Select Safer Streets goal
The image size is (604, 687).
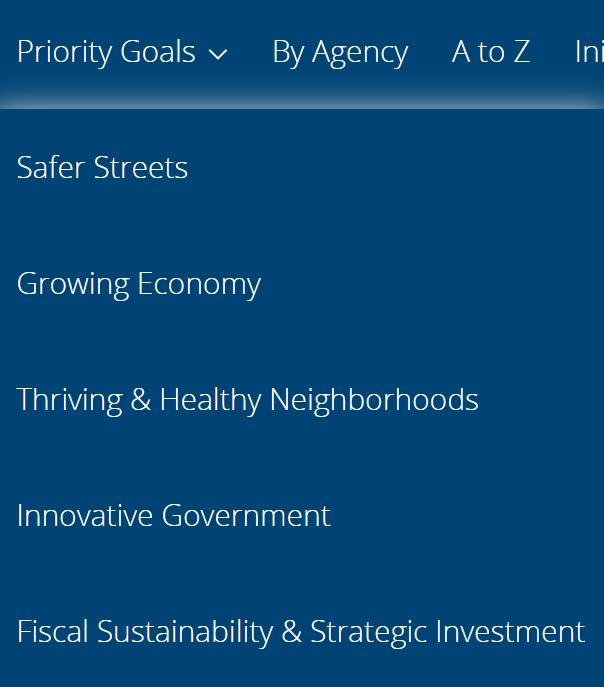pos(102,167)
